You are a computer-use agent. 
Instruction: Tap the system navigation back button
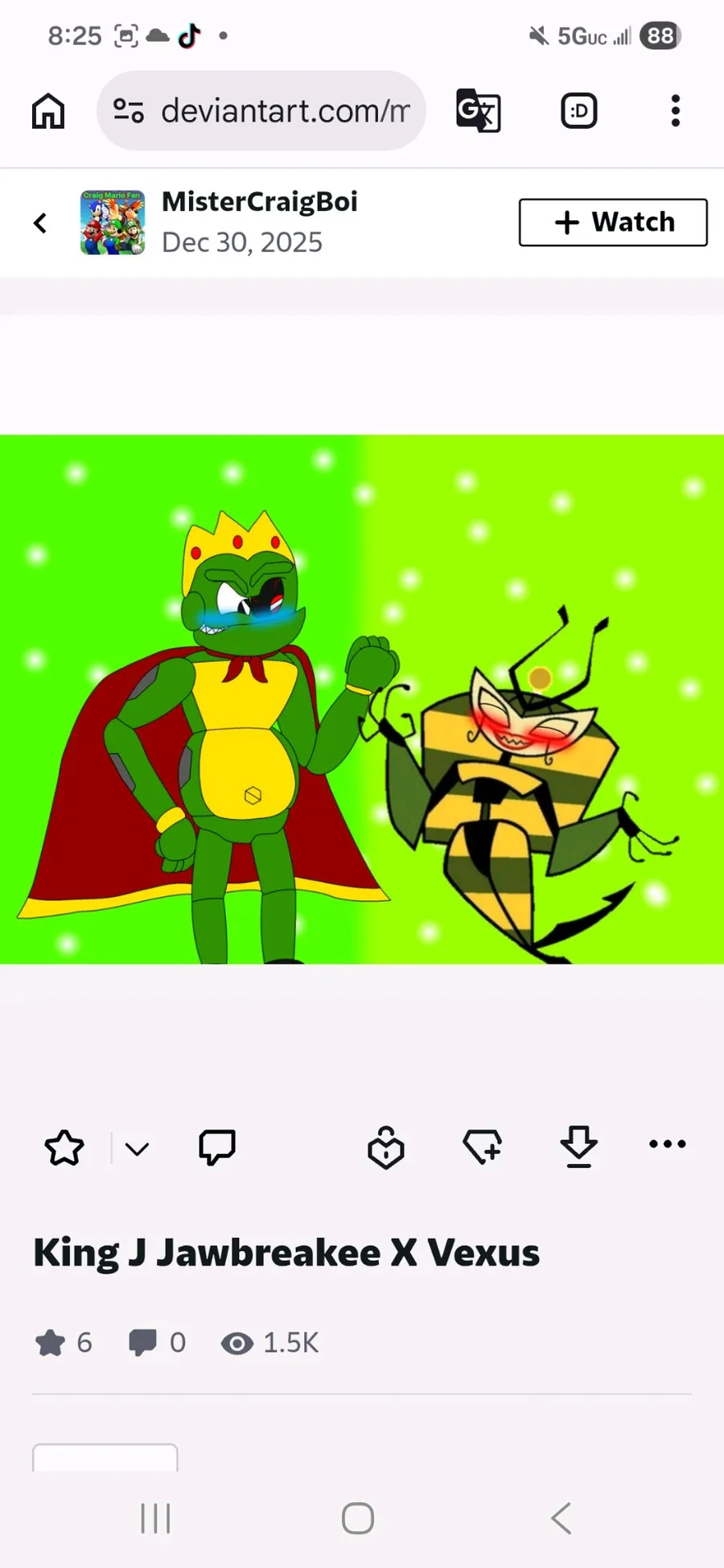coord(562,1519)
